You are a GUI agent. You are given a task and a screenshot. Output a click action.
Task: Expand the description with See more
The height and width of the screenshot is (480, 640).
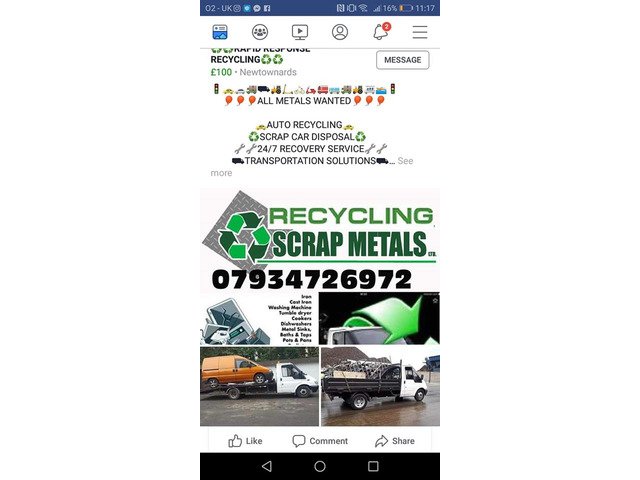click(405, 161)
